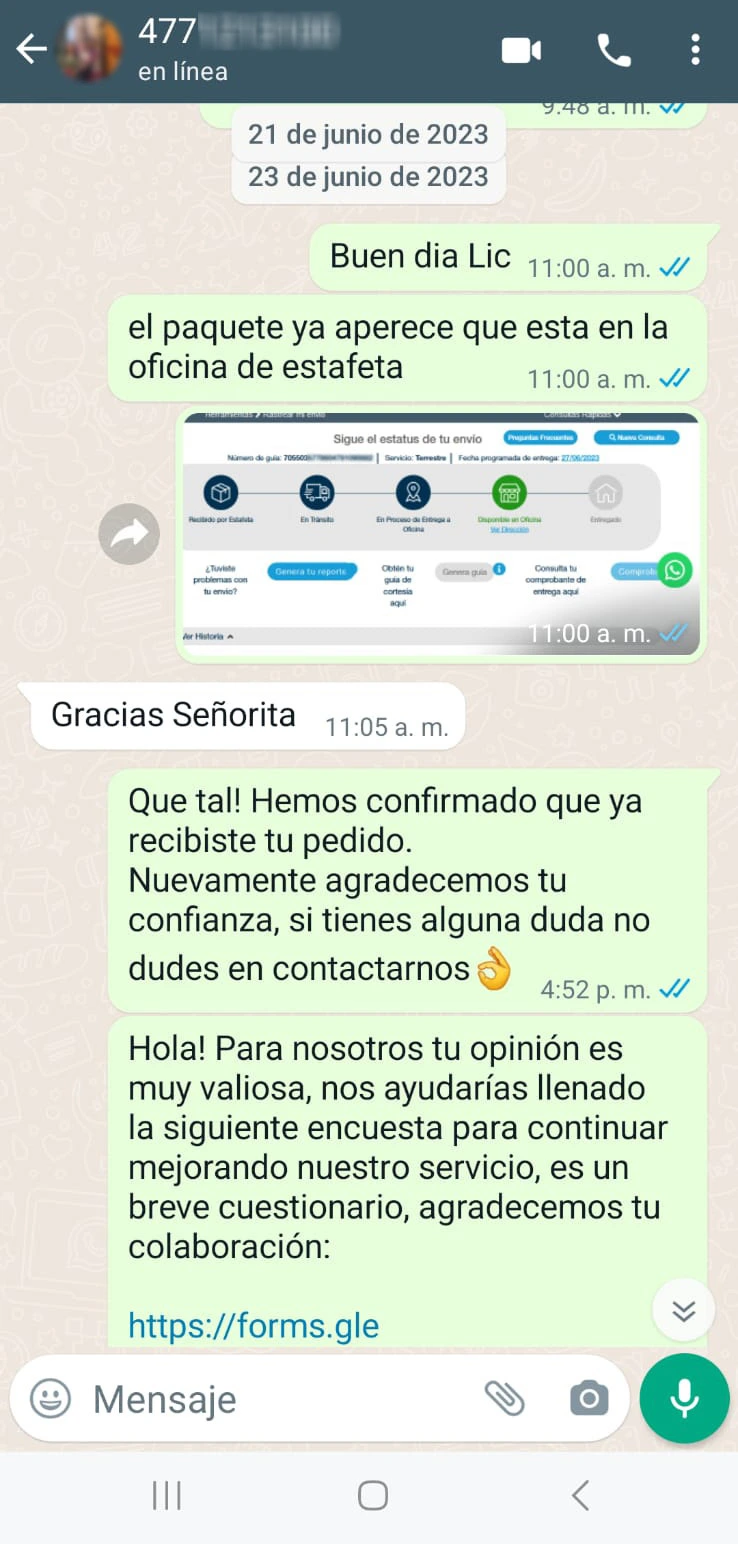The width and height of the screenshot is (738, 1544).
Task: Open the forms.gle survey link
Action: 254,1326
